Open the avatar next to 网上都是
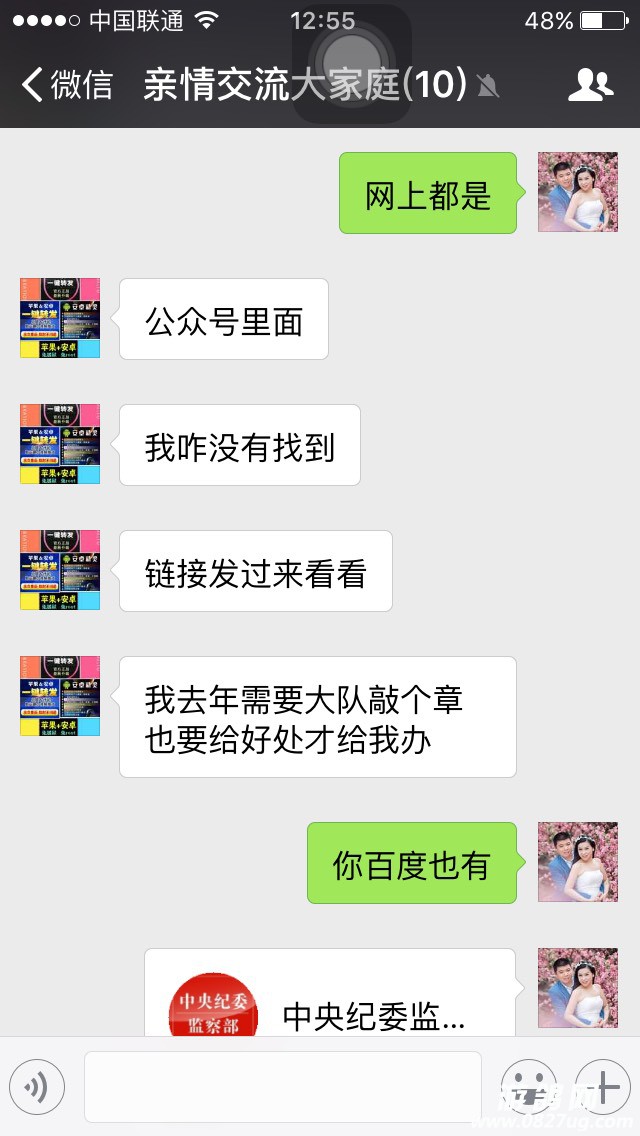The image size is (640, 1136). tap(578, 193)
